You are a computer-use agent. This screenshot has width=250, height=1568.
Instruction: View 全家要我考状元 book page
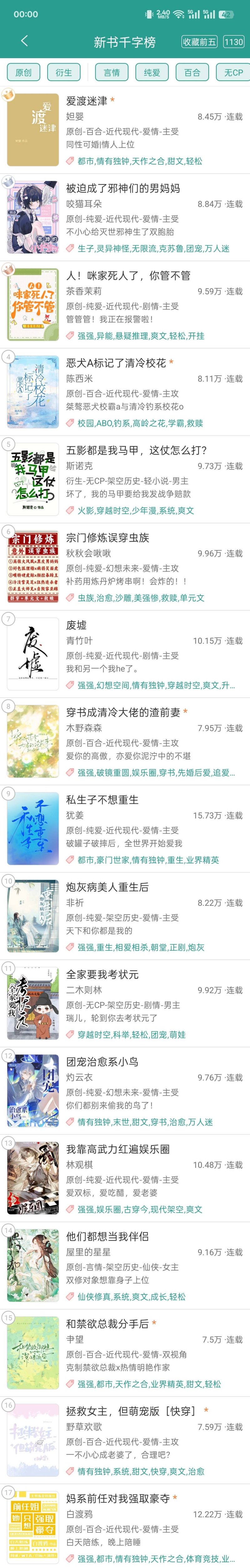click(102, 975)
